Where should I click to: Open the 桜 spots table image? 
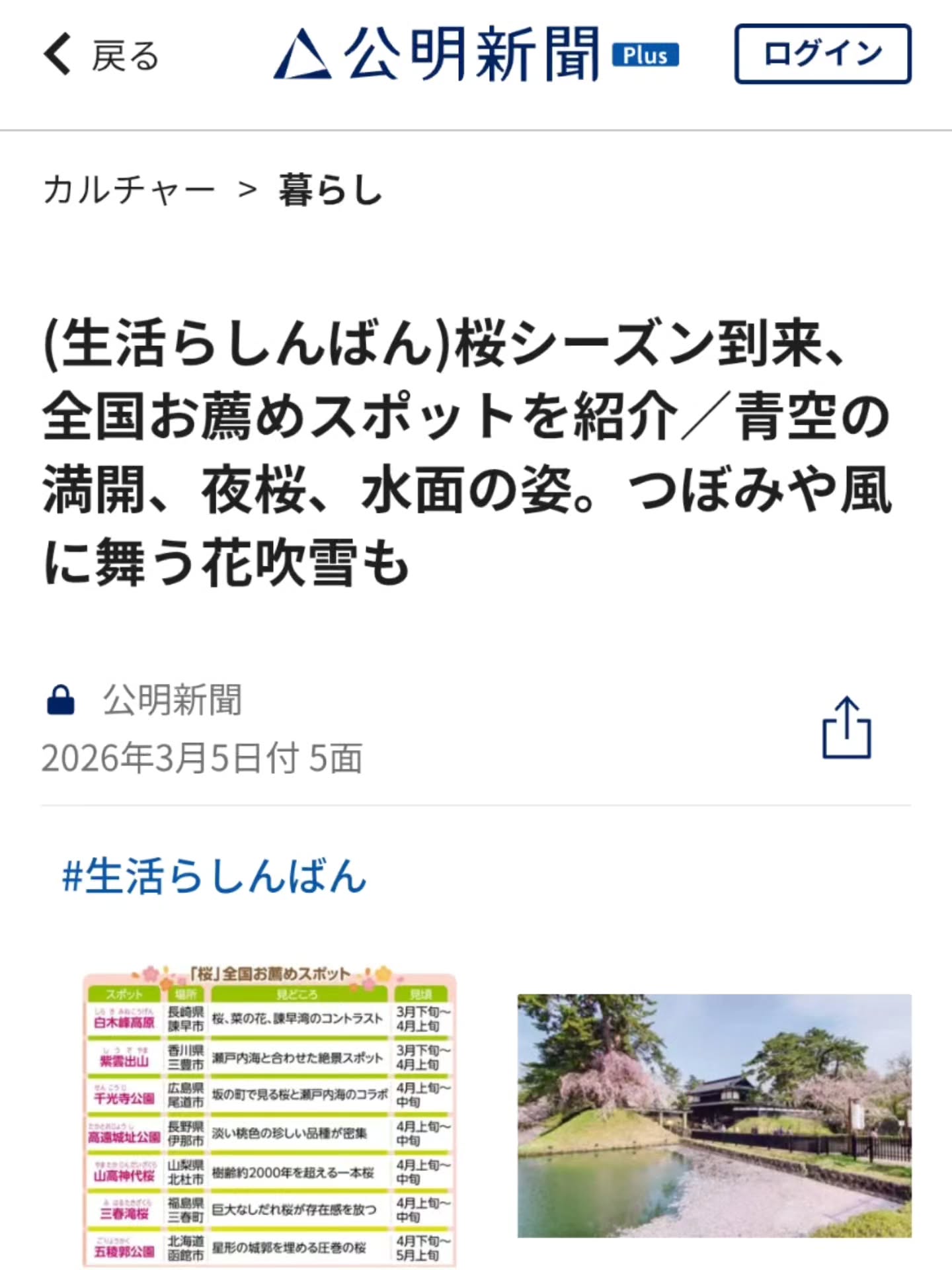point(270,1115)
